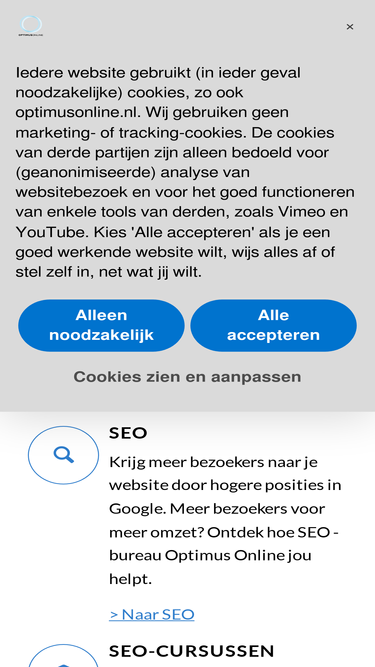Select Alle accepteren button
This screenshot has width=375, height=667.
273,325
